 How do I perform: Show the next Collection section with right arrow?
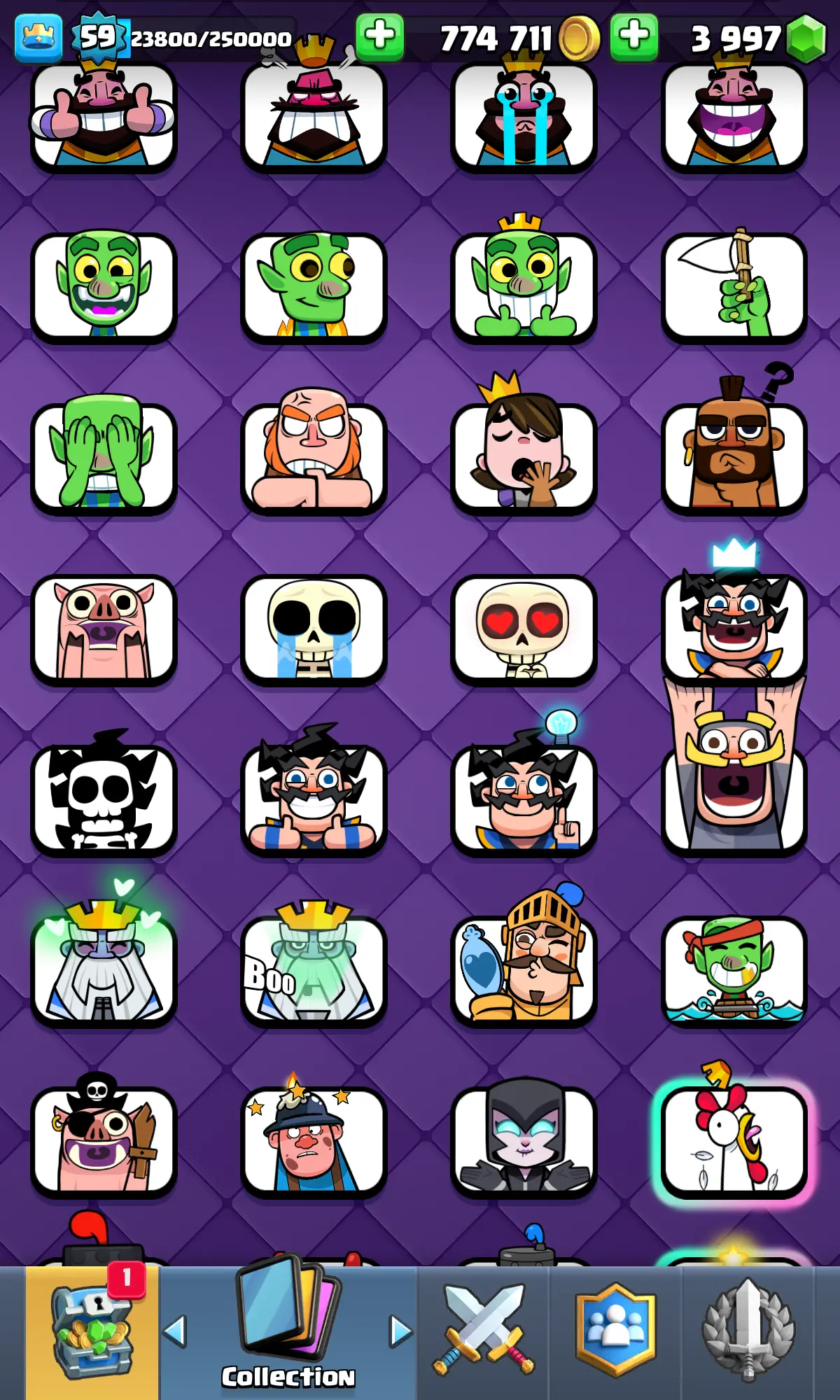(400, 1331)
